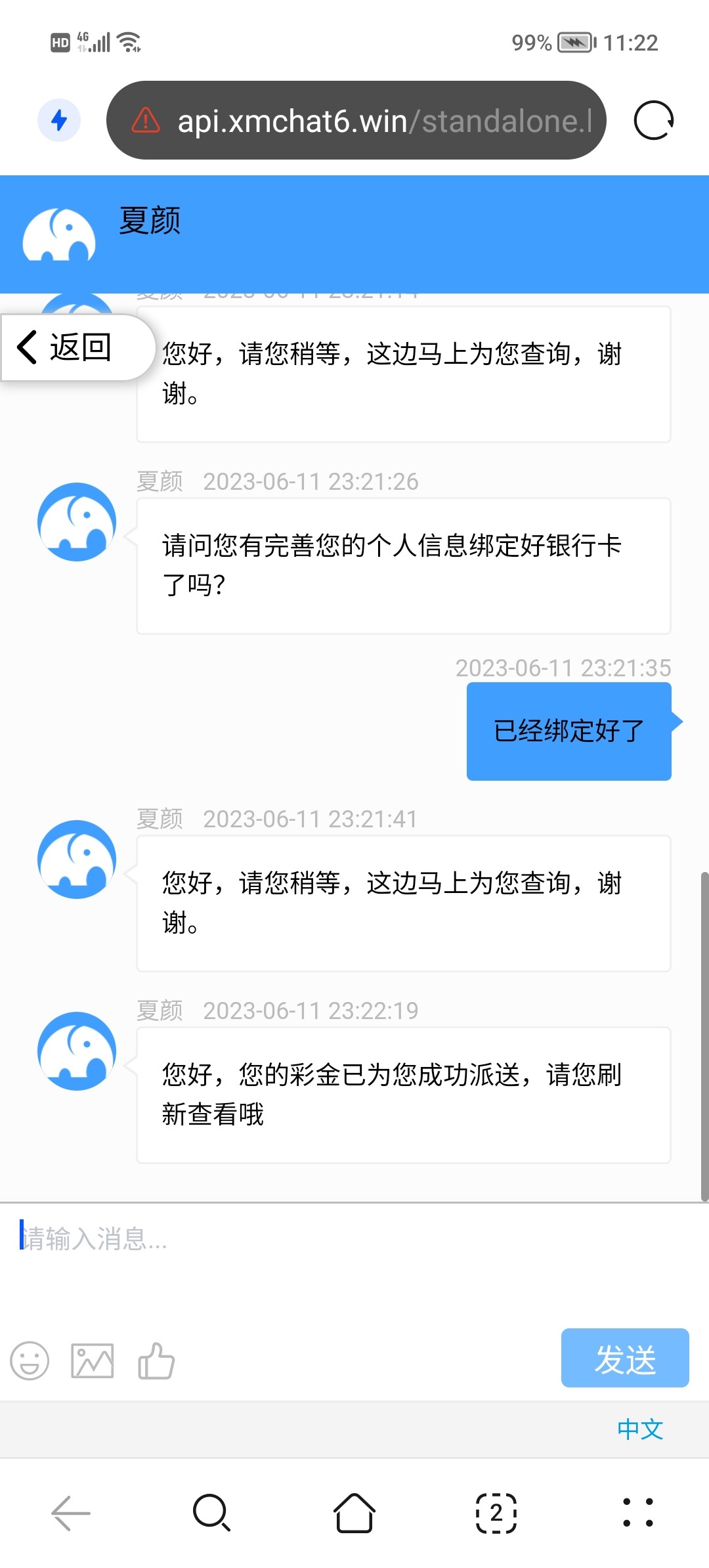This screenshot has height=1568, width=709.
Task: Tap the home icon in bottom navigation
Action: 354,1514
